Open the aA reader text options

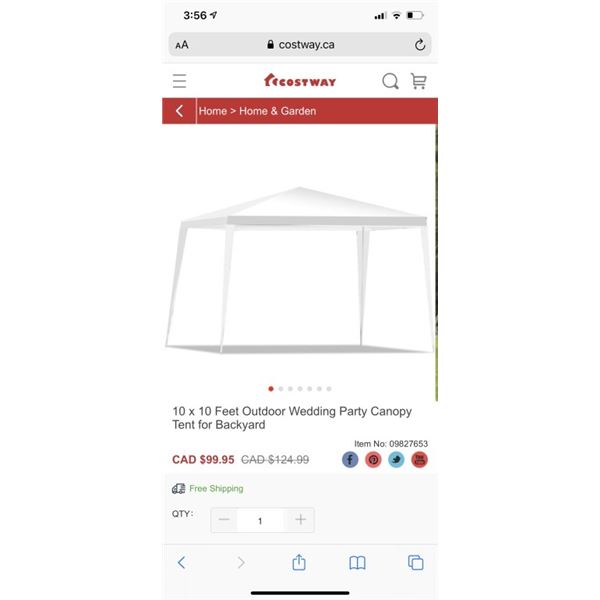[182, 45]
